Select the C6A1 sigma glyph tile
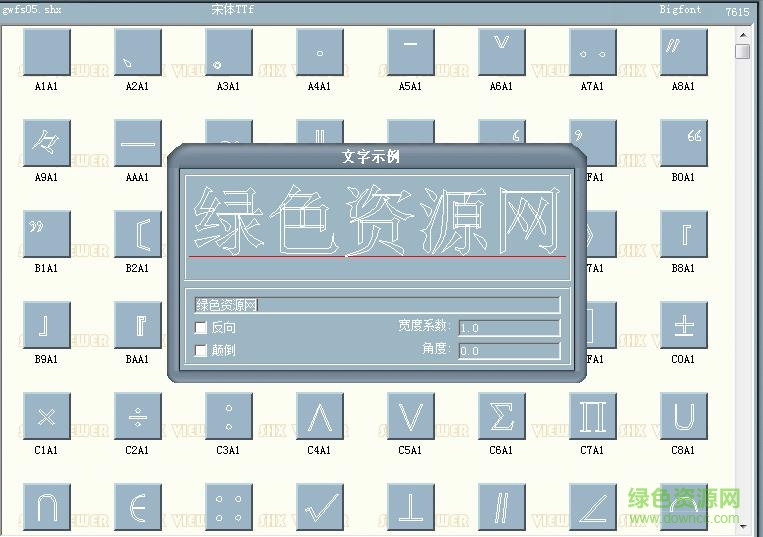763x537 pixels. click(x=501, y=417)
